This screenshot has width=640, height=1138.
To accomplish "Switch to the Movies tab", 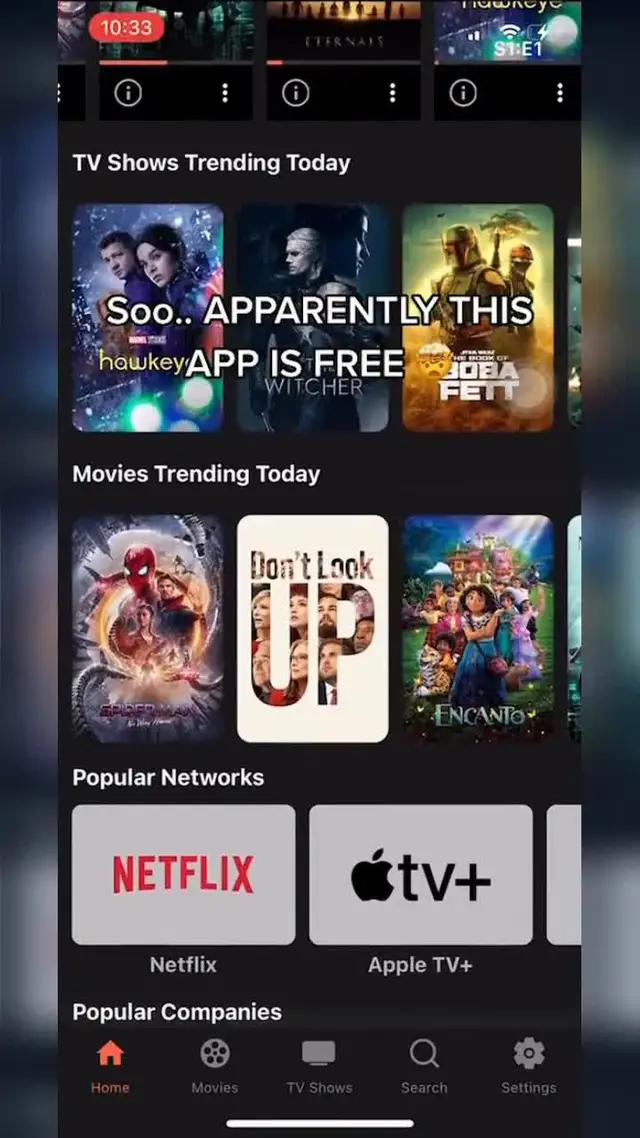I will (x=215, y=1065).
